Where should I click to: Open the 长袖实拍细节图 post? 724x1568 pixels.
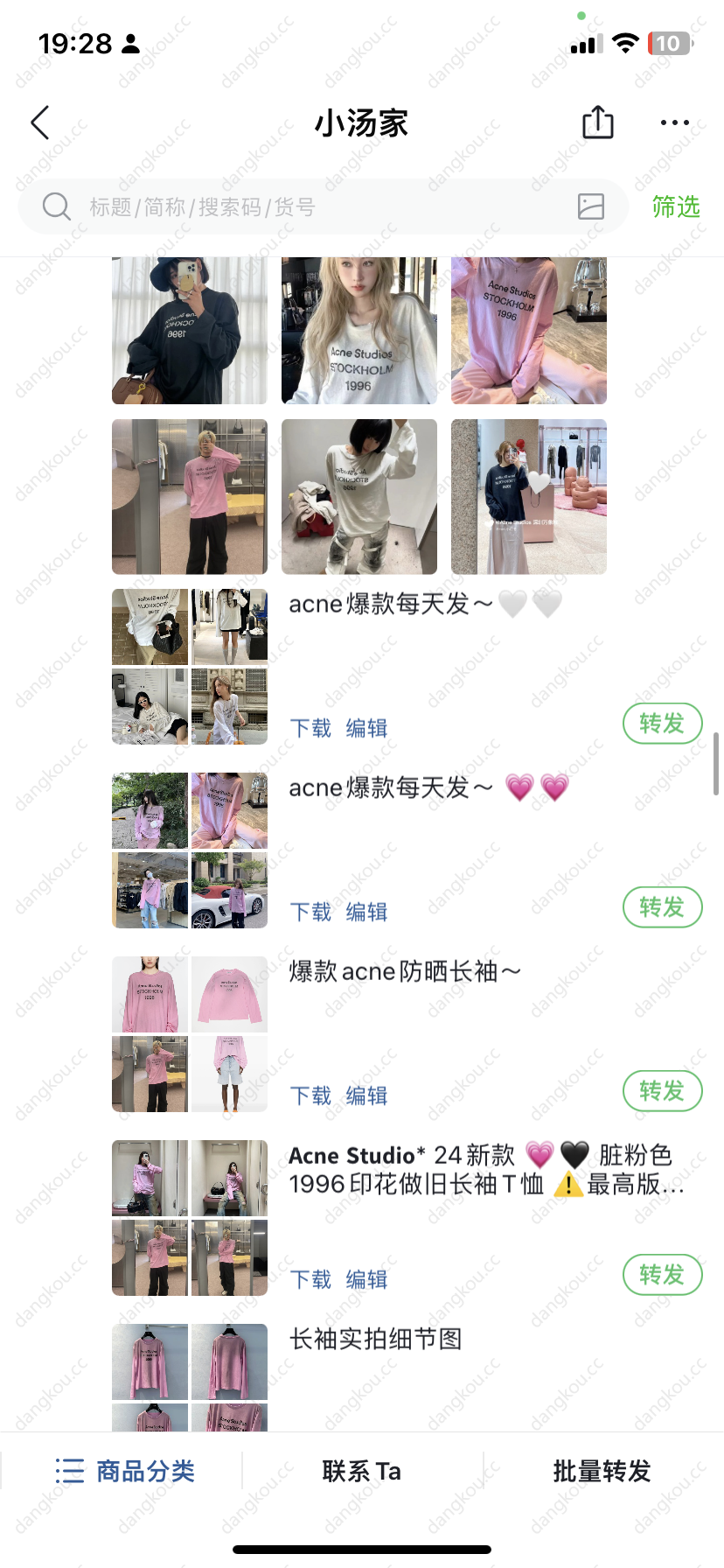point(375,1339)
